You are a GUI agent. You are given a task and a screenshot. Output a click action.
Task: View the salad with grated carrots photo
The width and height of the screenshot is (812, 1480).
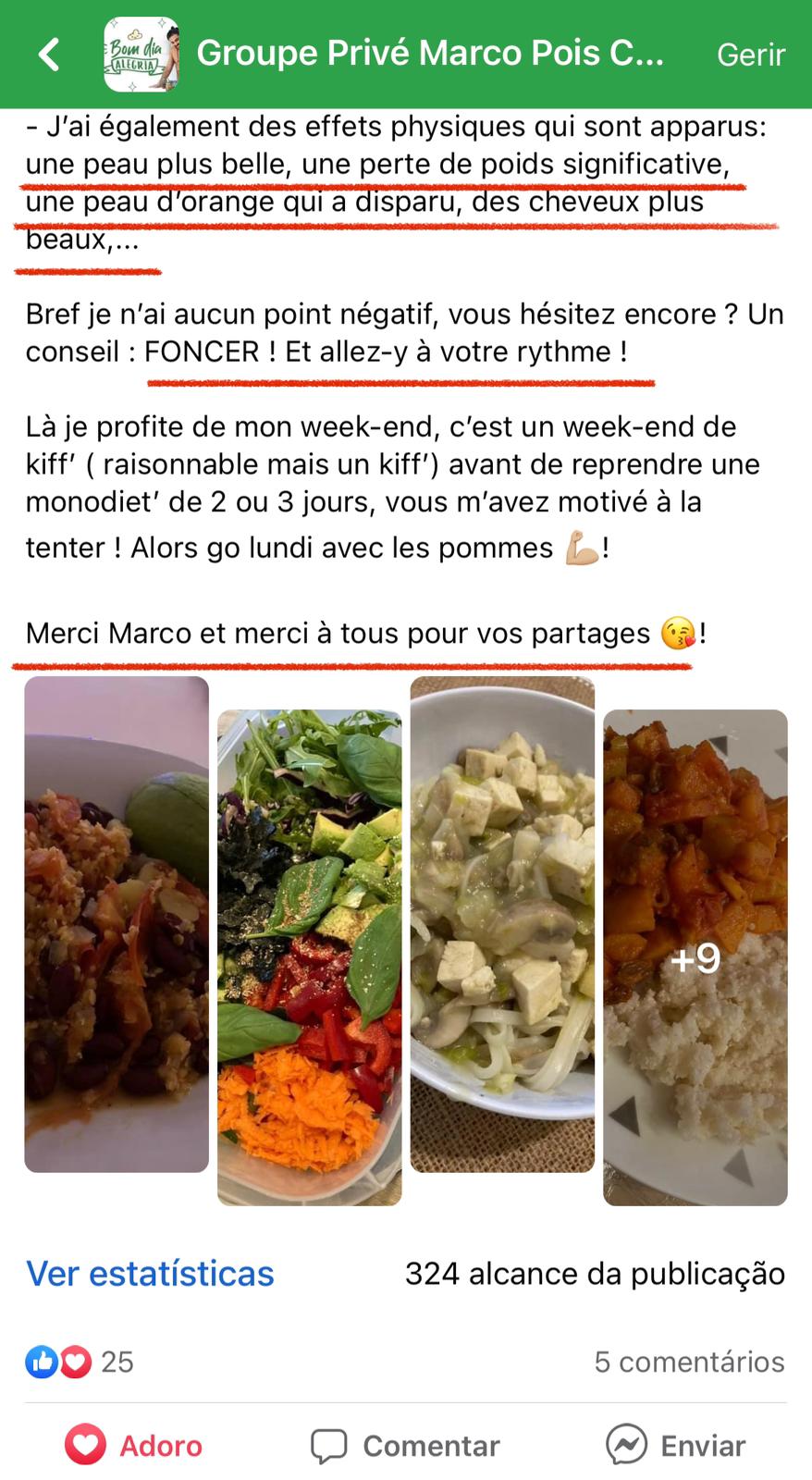tap(309, 956)
